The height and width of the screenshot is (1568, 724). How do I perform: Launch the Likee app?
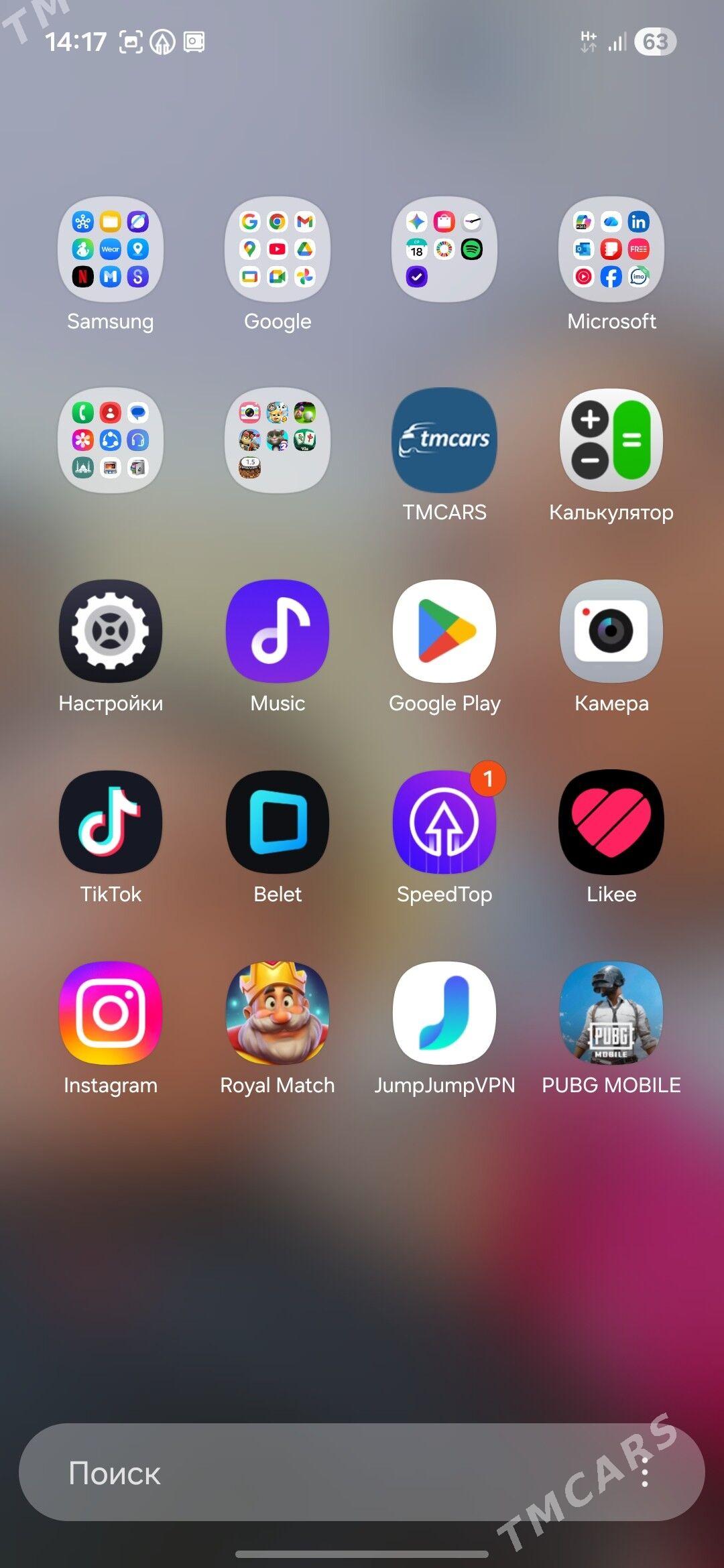[611, 822]
